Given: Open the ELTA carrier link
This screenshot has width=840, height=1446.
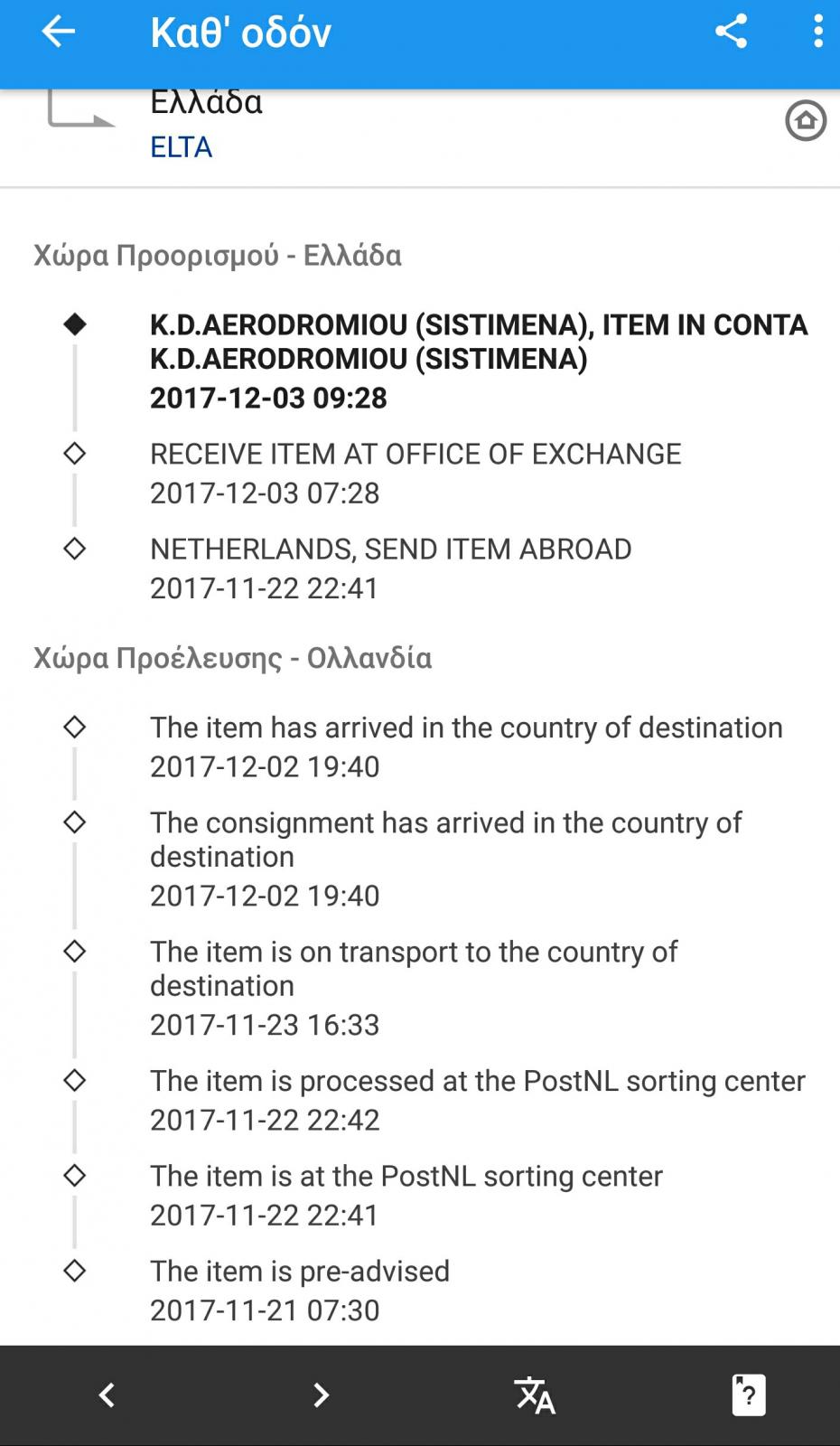Looking at the screenshot, I should coord(181,146).
